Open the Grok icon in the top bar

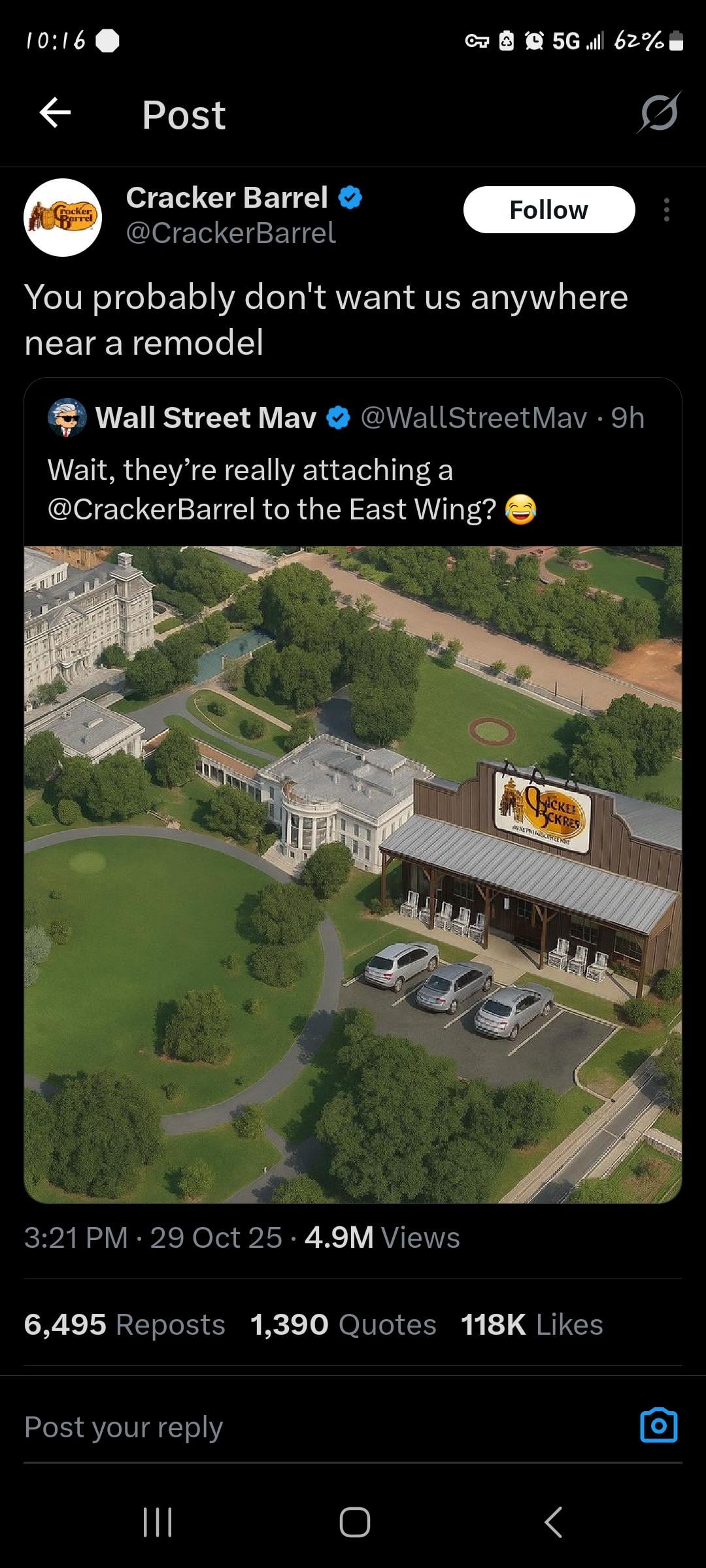[658, 114]
